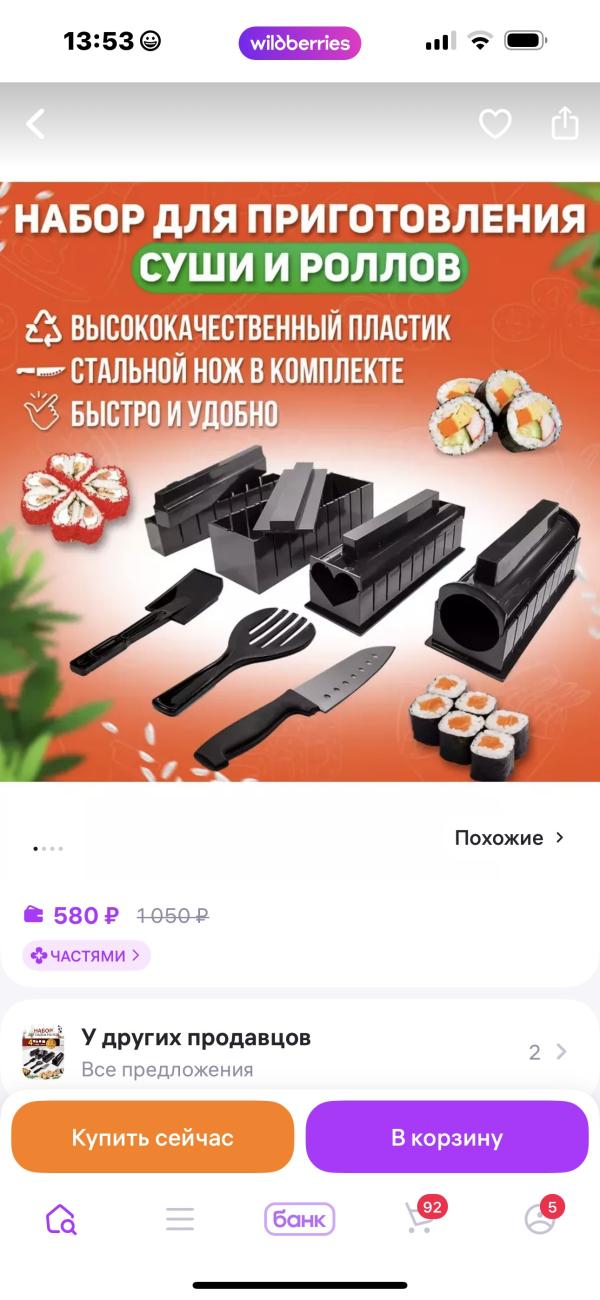The height and width of the screenshot is (1300, 600).
Task: Share this product
Action: (x=565, y=124)
